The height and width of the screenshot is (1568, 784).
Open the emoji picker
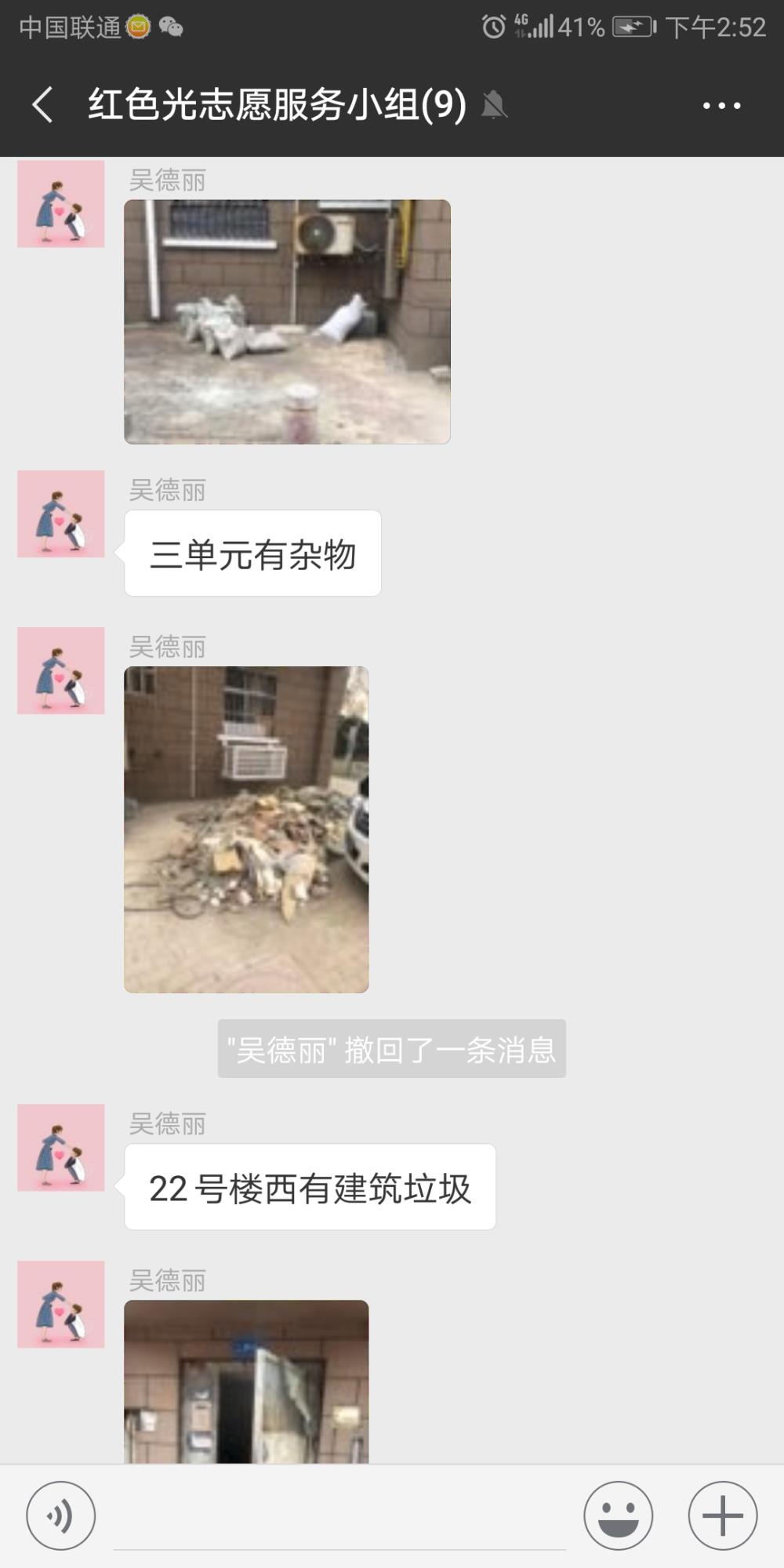pos(619,1515)
